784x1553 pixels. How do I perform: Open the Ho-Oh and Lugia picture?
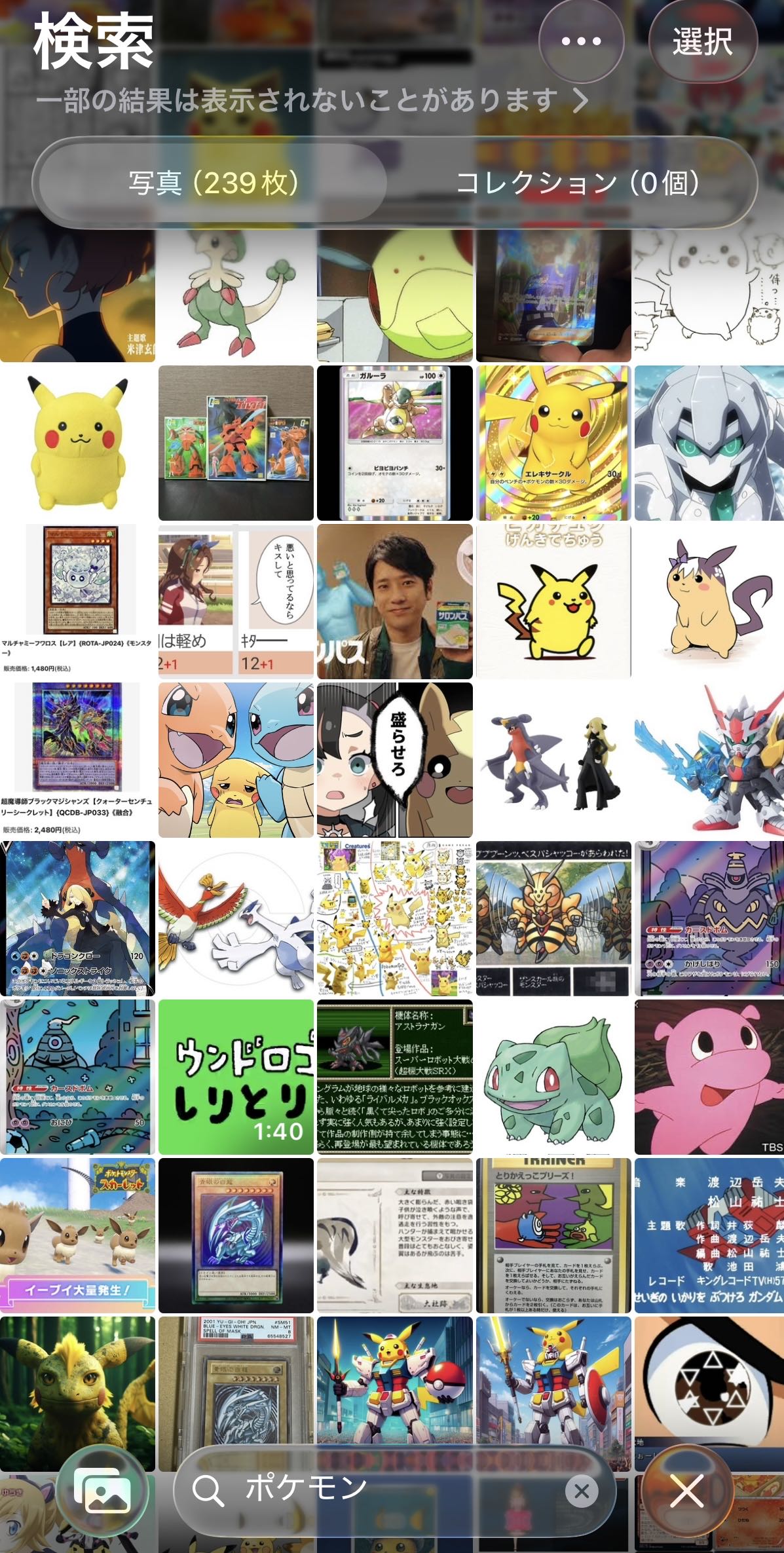[236, 919]
